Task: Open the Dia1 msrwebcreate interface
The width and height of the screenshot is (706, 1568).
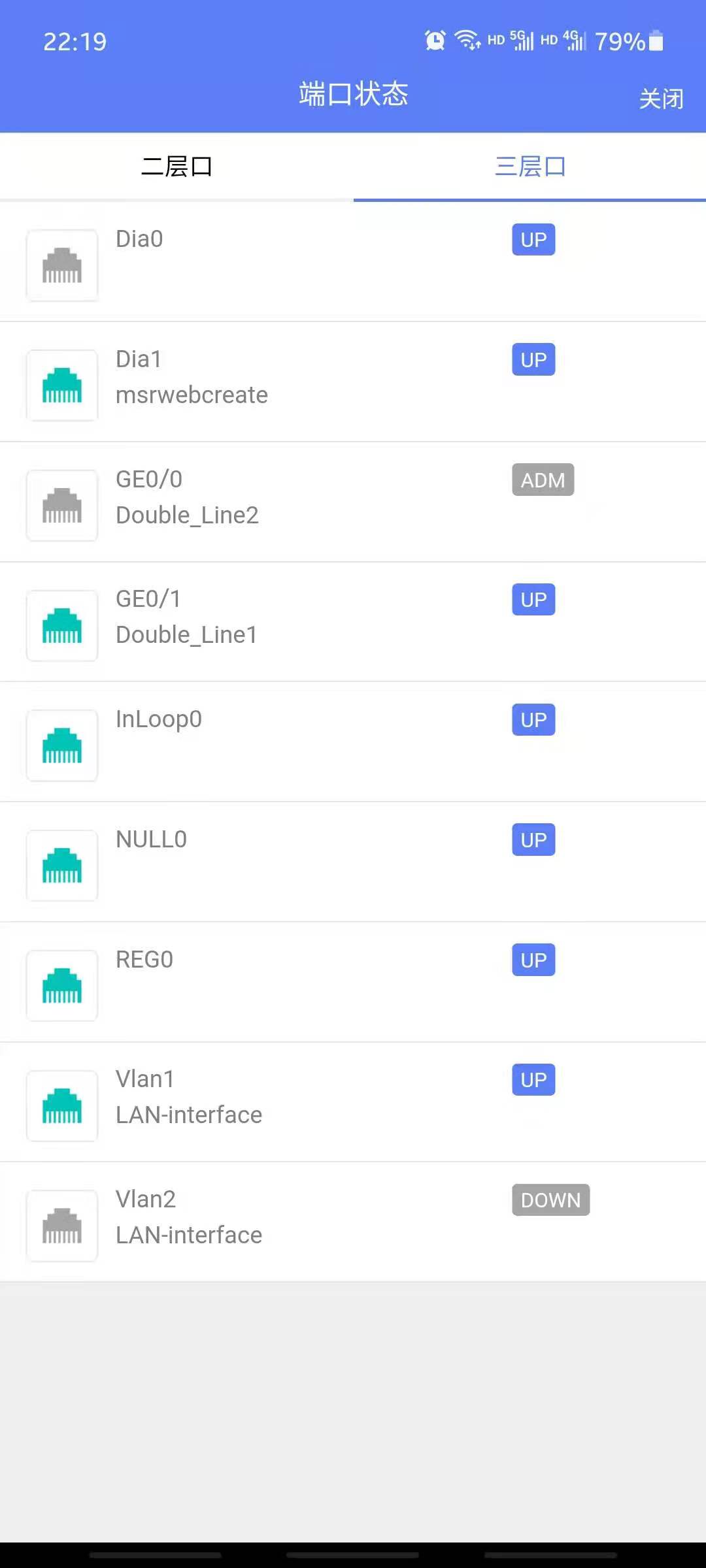Action: click(x=353, y=382)
